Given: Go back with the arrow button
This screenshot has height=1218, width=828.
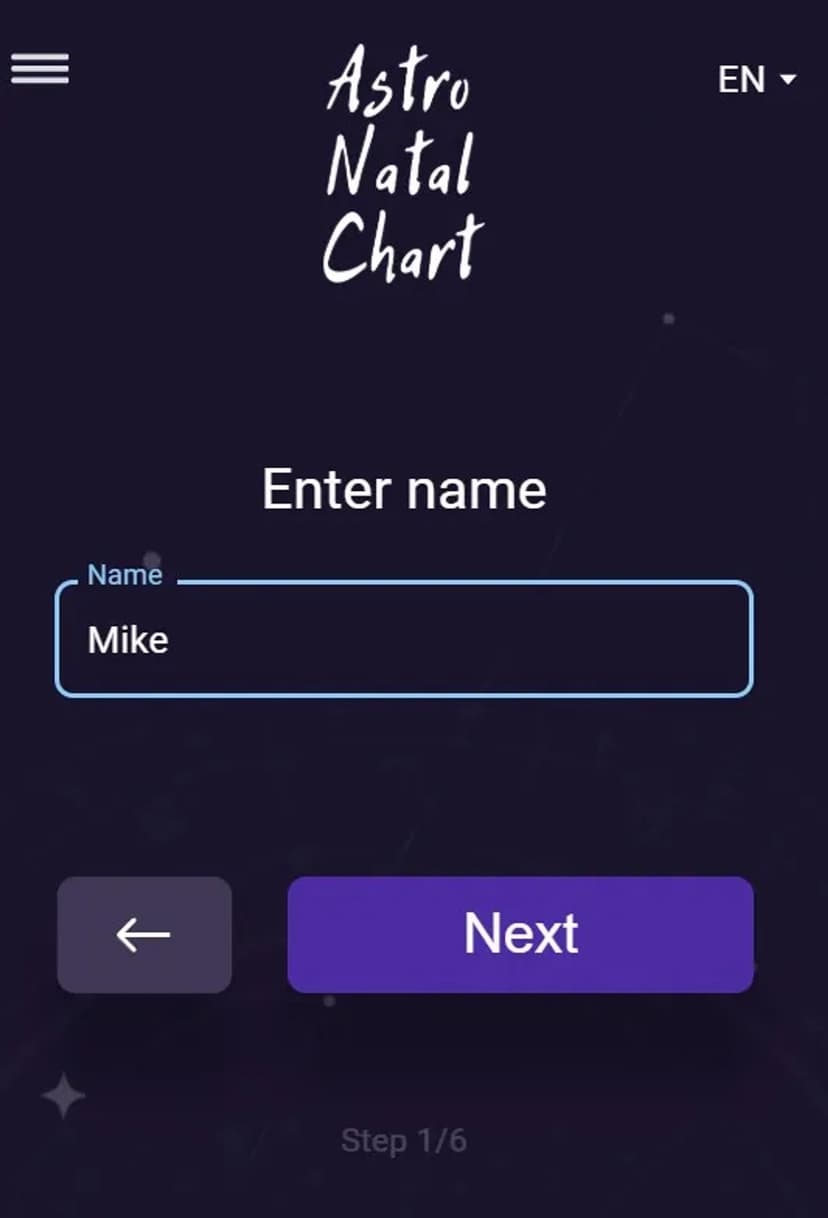Looking at the screenshot, I should point(144,935).
